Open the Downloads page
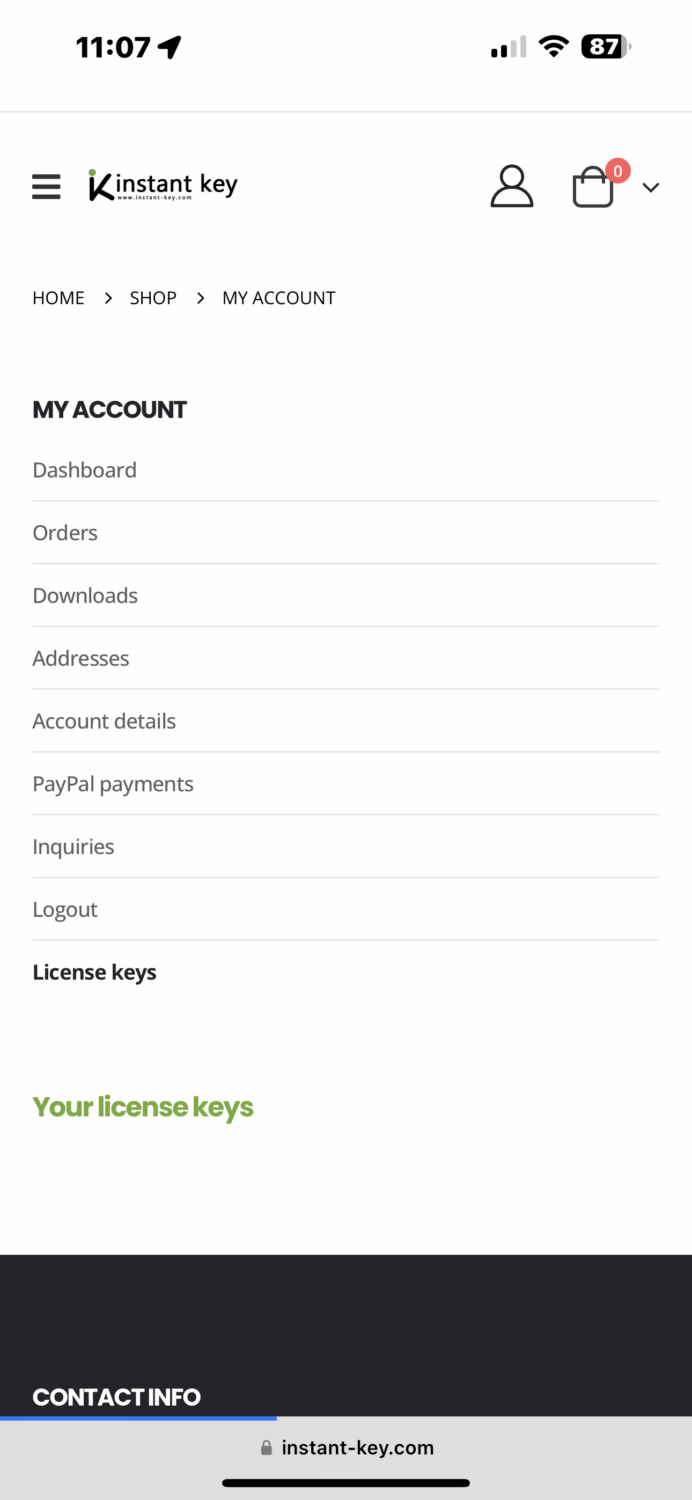This screenshot has height=1500, width=692. (85, 596)
